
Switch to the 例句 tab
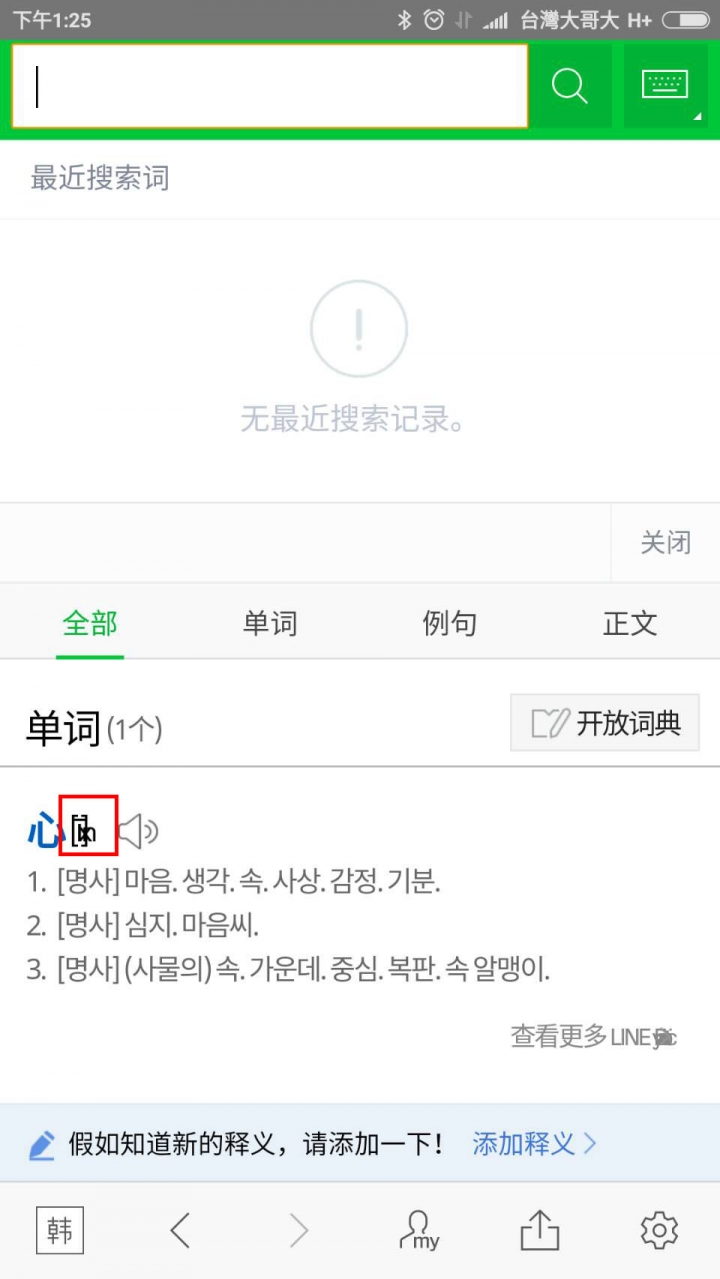click(450, 624)
